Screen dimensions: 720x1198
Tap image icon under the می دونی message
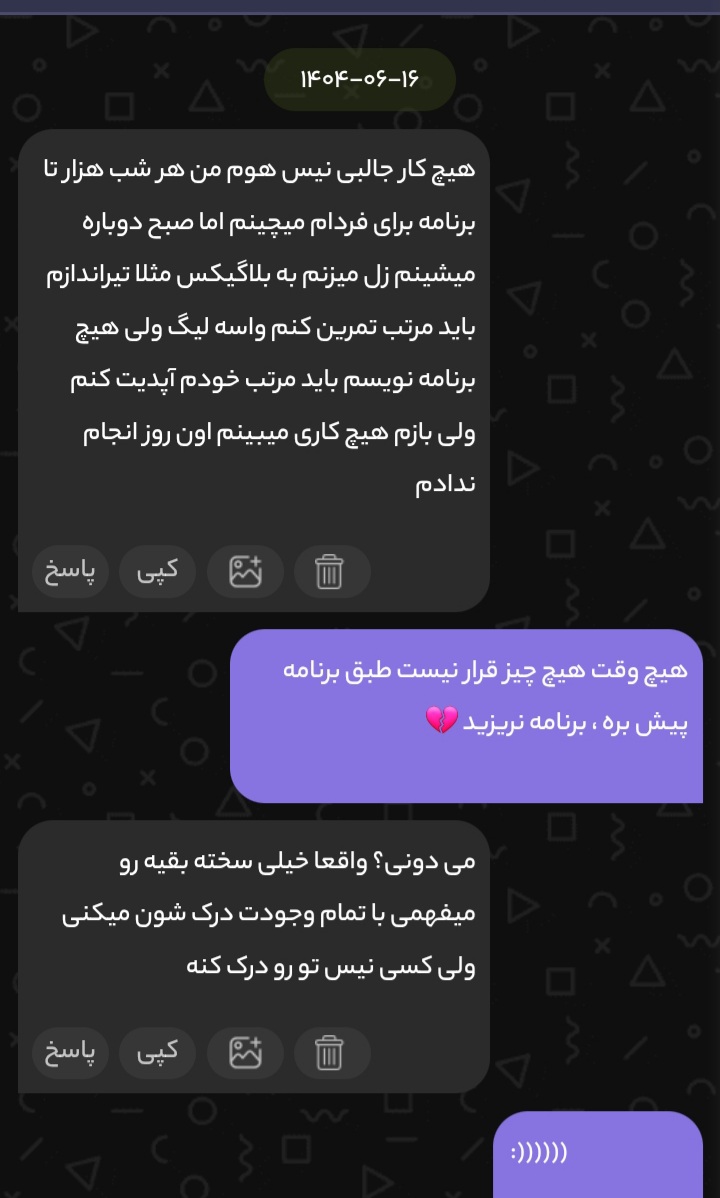[x=245, y=1052]
